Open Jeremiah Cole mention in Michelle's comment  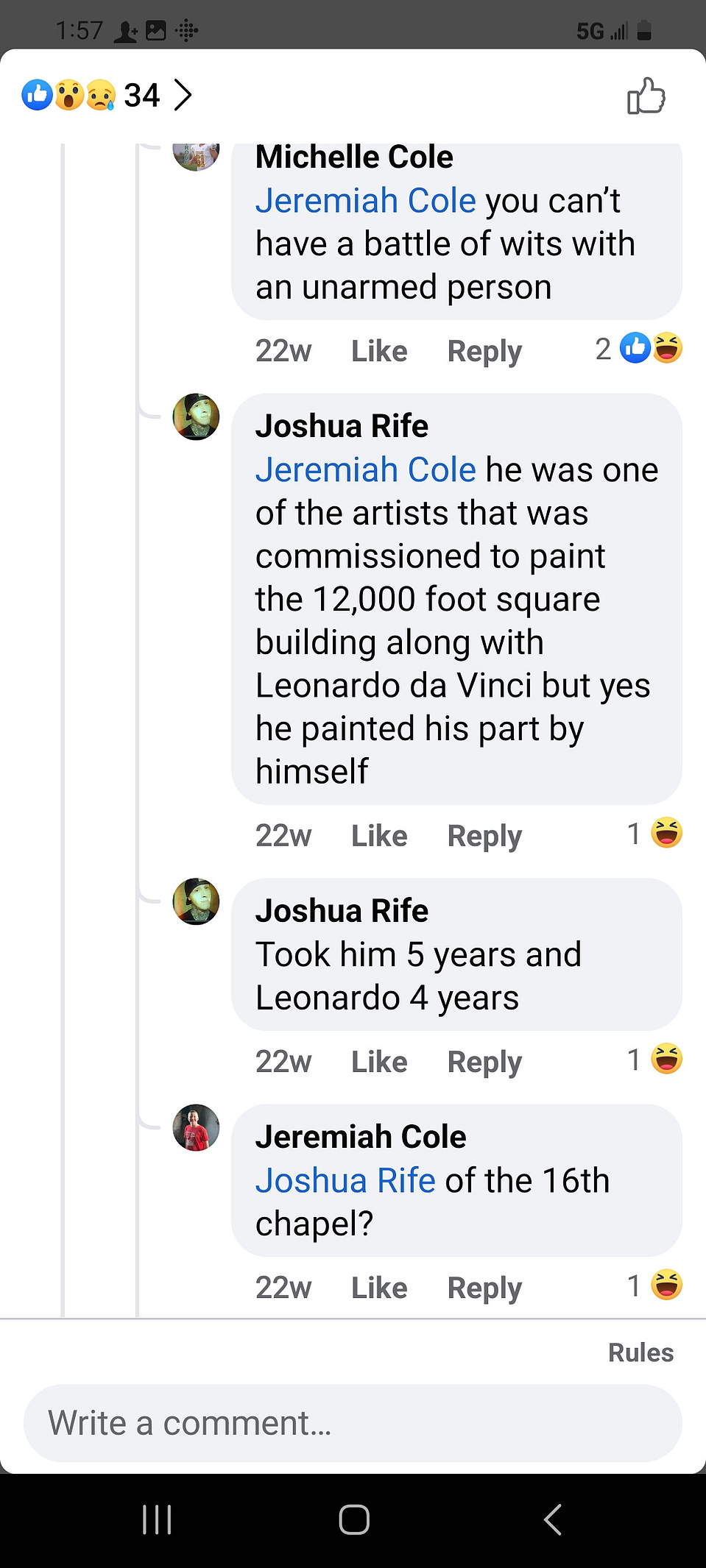[366, 201]
